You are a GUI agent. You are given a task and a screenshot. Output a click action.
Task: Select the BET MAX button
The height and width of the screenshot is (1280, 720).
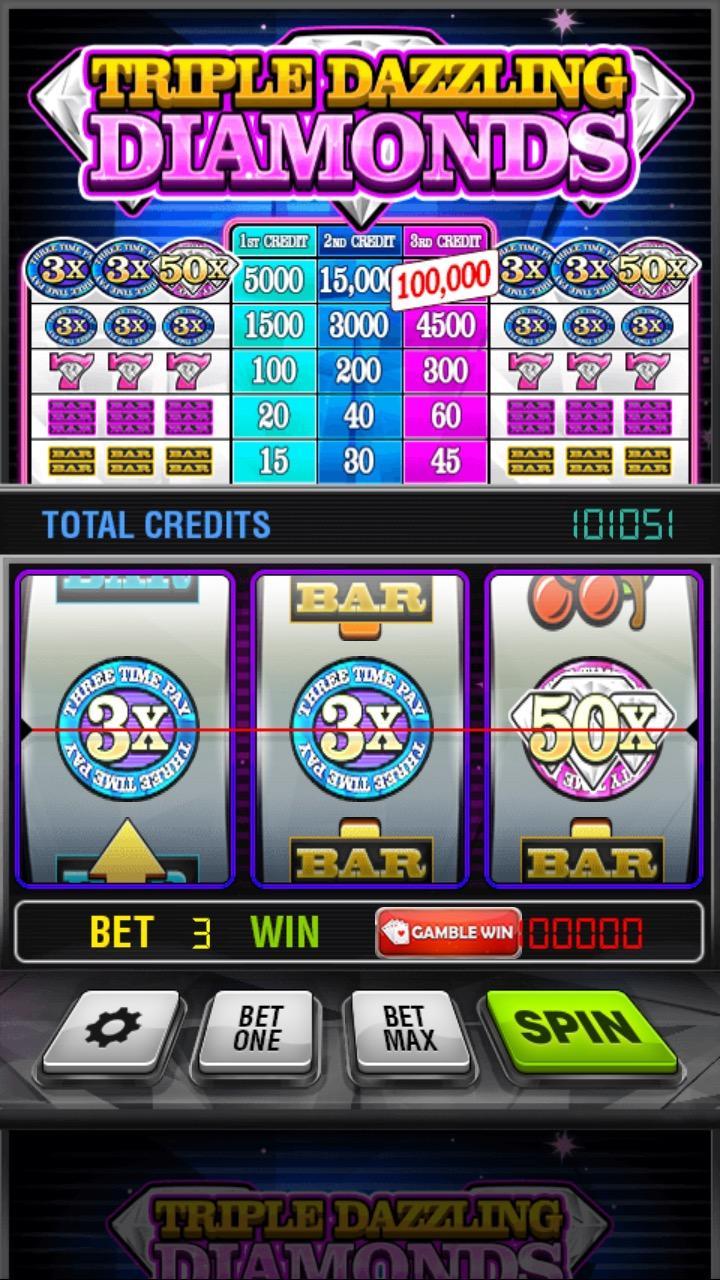coord(410,1031)
